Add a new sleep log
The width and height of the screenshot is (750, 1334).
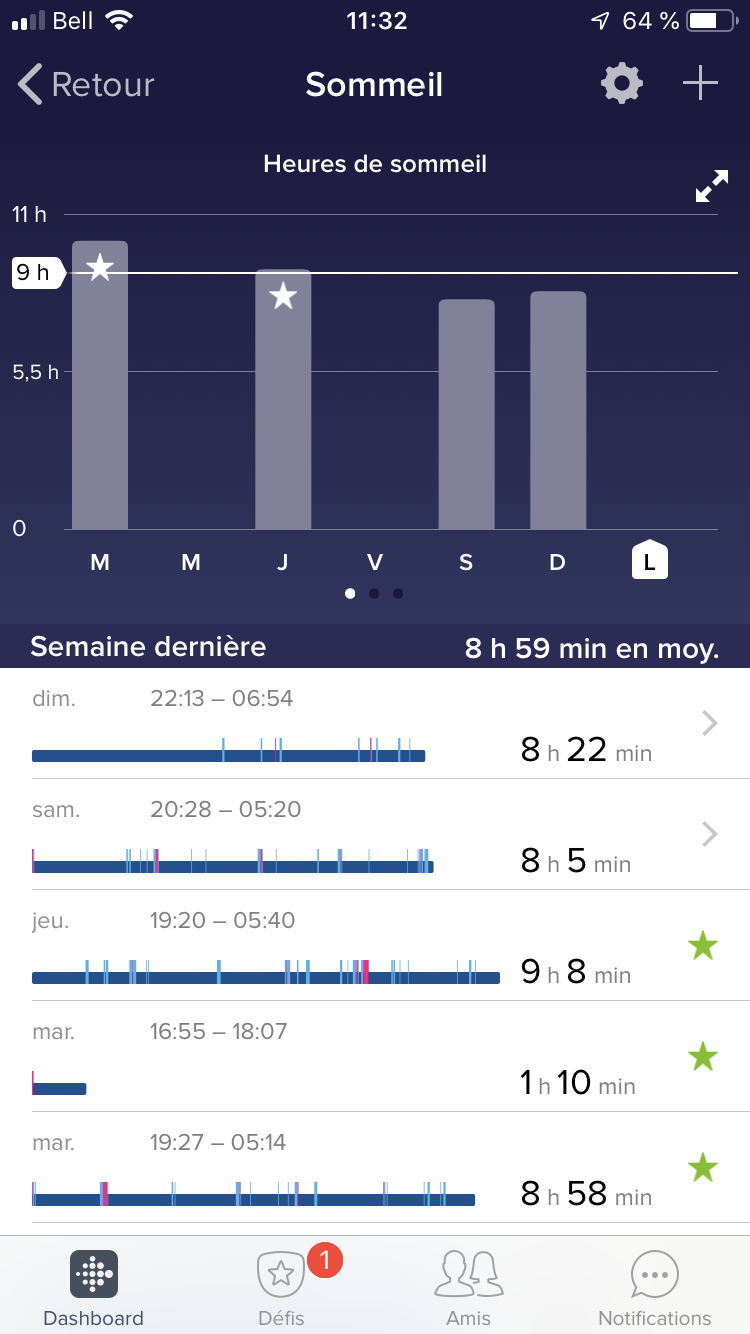(x=700, y=85)
